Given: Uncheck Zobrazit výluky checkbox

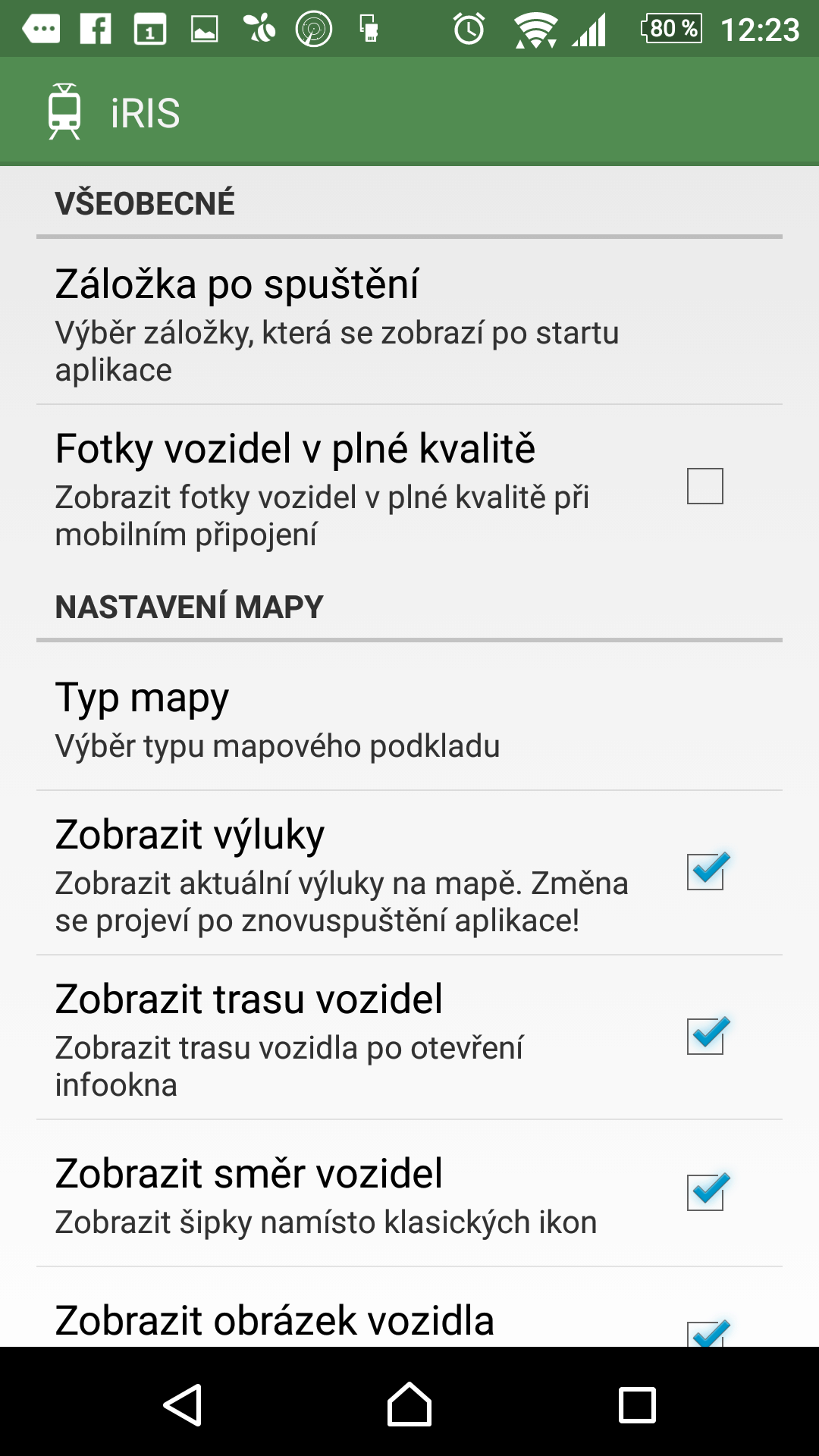Looking at the screenshot, I should click(x=705, y=871).
